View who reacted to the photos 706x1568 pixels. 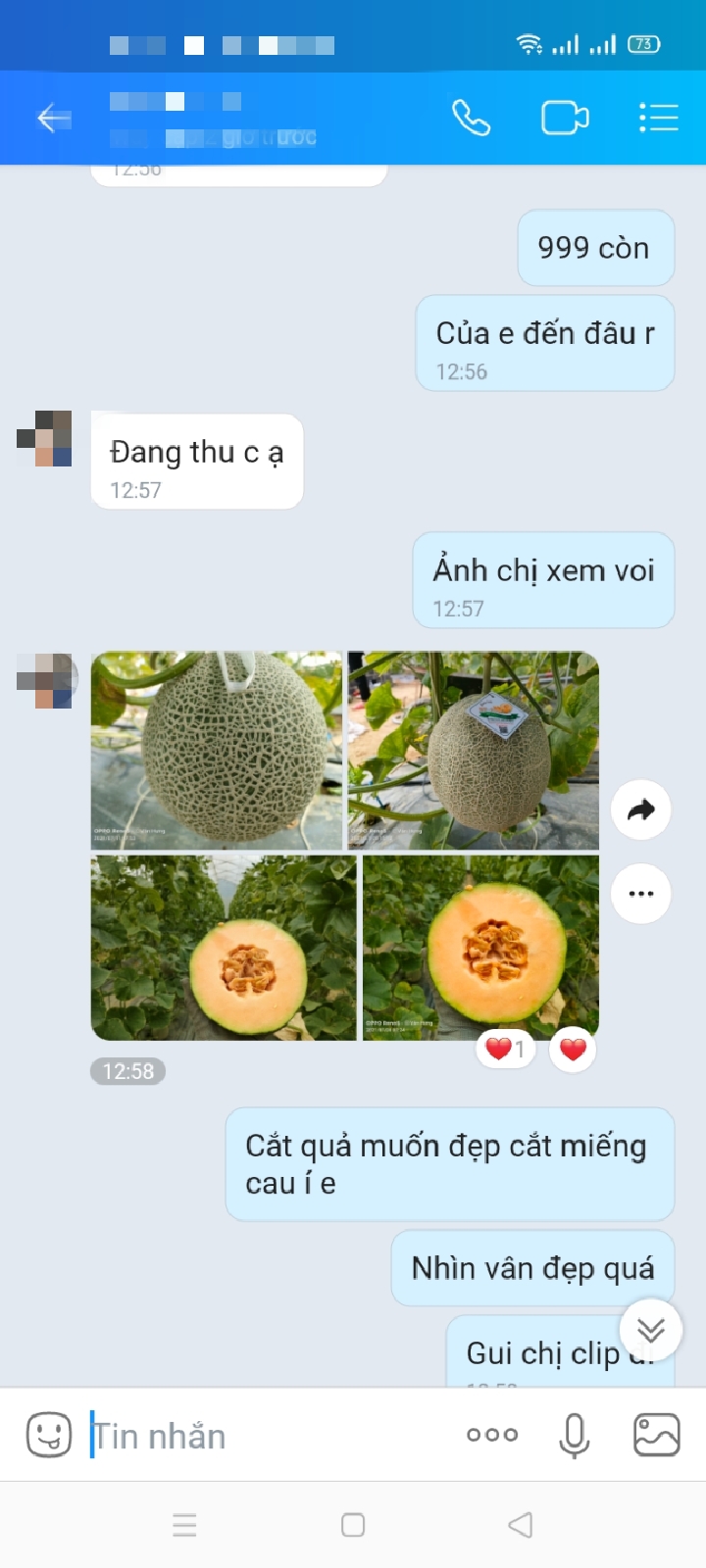click(504, 1050)
